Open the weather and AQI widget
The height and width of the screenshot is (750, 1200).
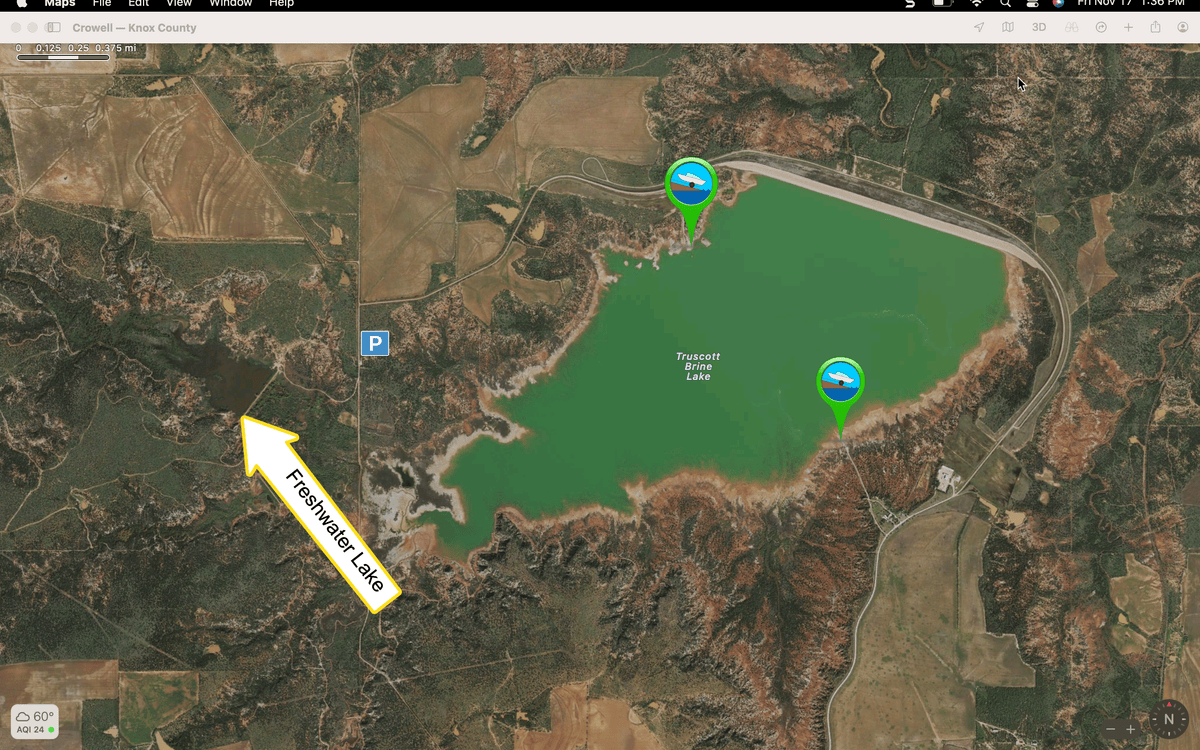click(x=34, y=721)
